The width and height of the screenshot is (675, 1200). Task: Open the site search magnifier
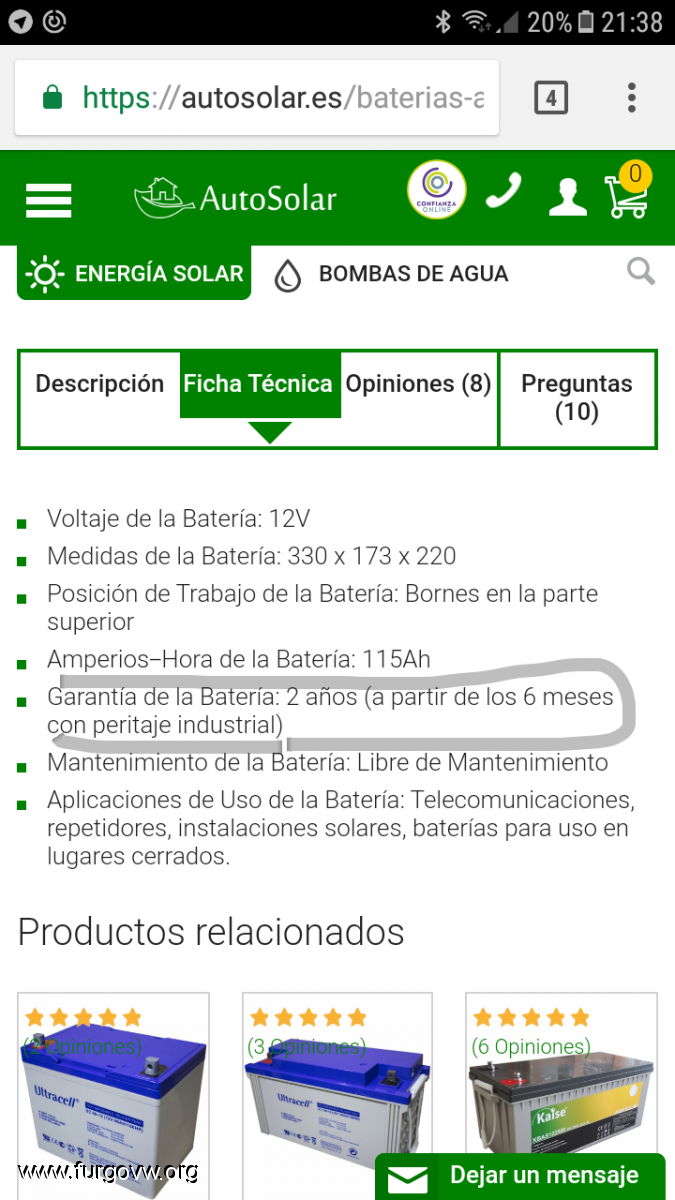point(641,271)
